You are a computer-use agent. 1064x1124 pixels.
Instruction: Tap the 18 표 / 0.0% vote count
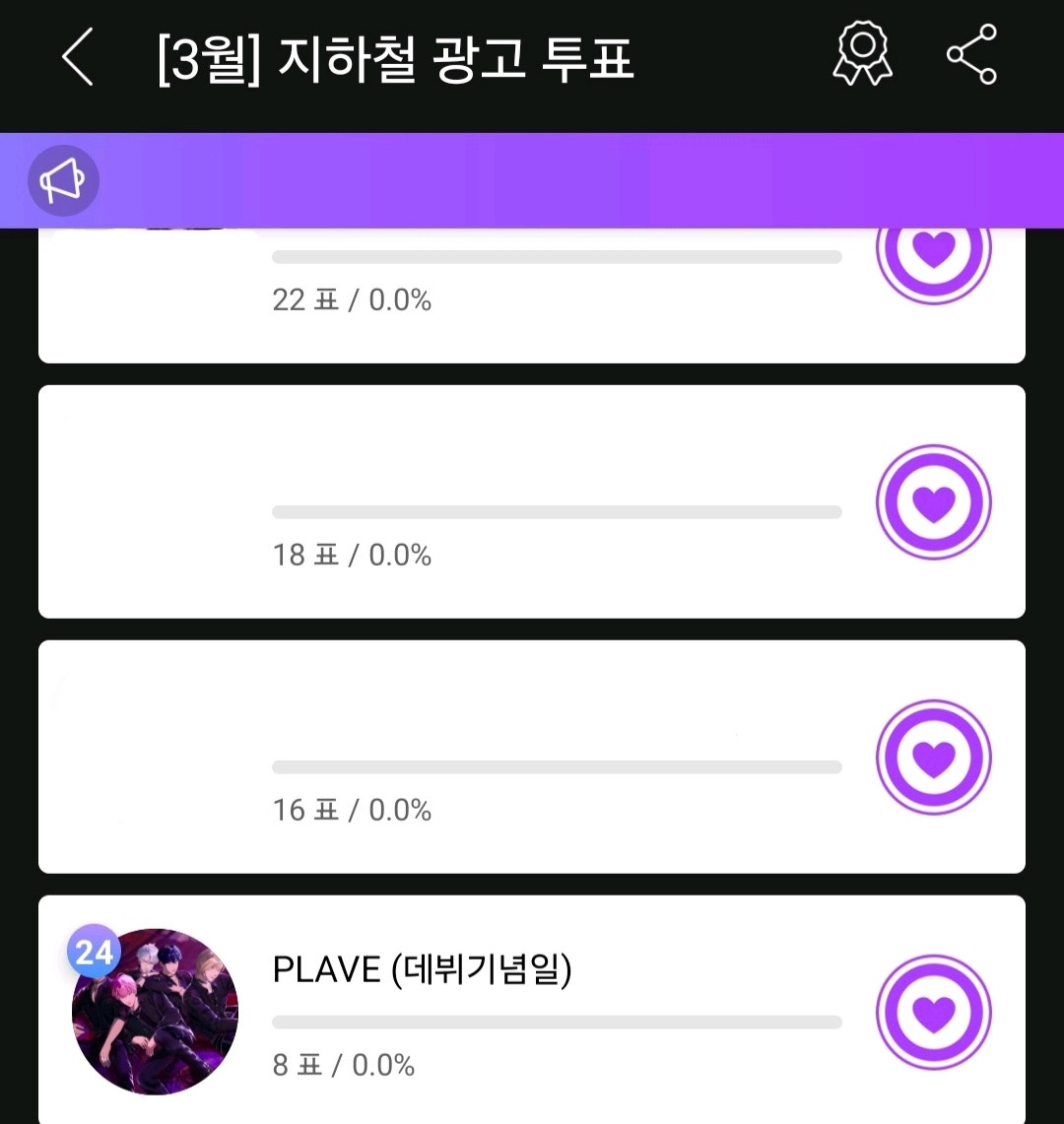[x=353, y=556]
